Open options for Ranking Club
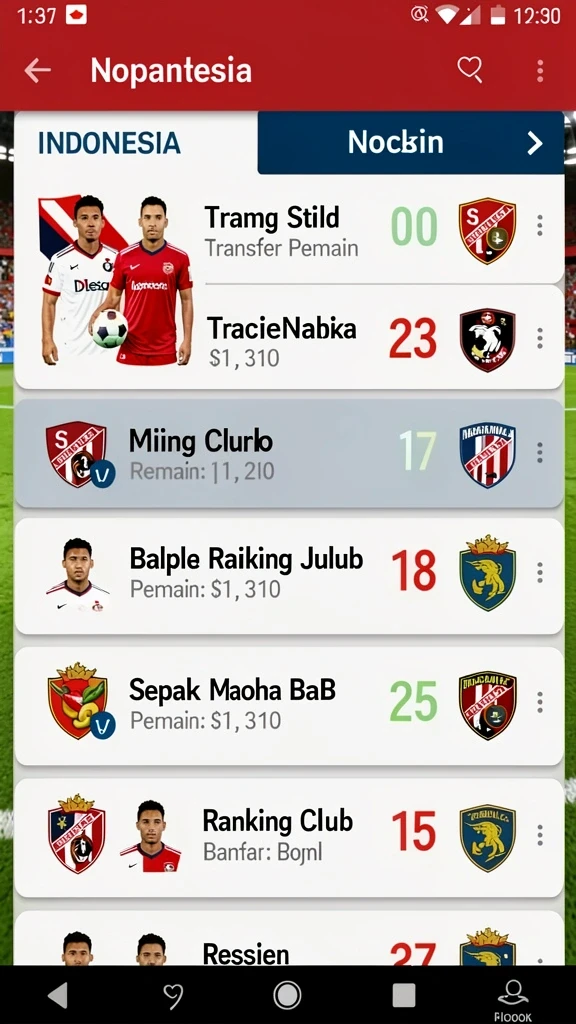 (539, 834)
